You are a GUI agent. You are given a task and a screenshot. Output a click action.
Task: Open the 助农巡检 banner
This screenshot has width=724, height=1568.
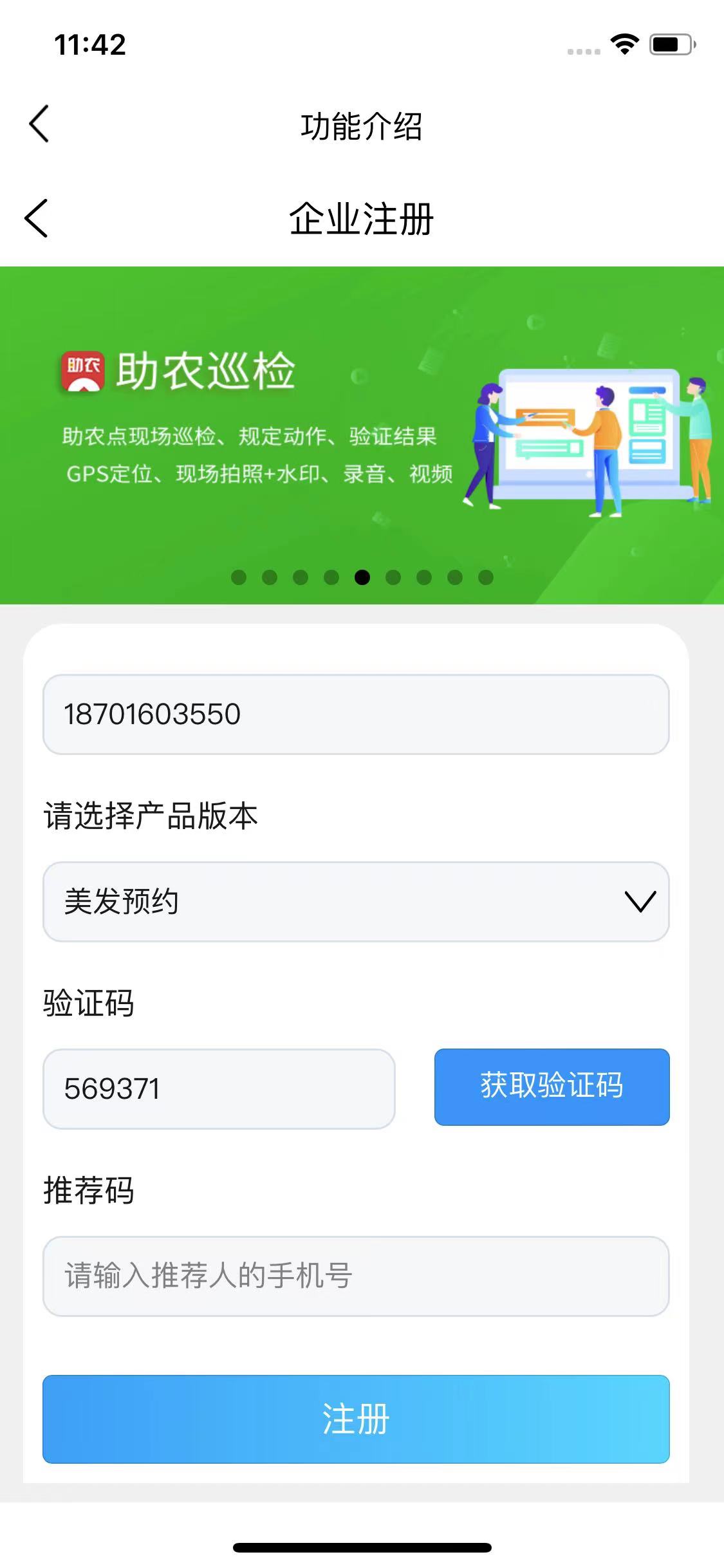362,435
